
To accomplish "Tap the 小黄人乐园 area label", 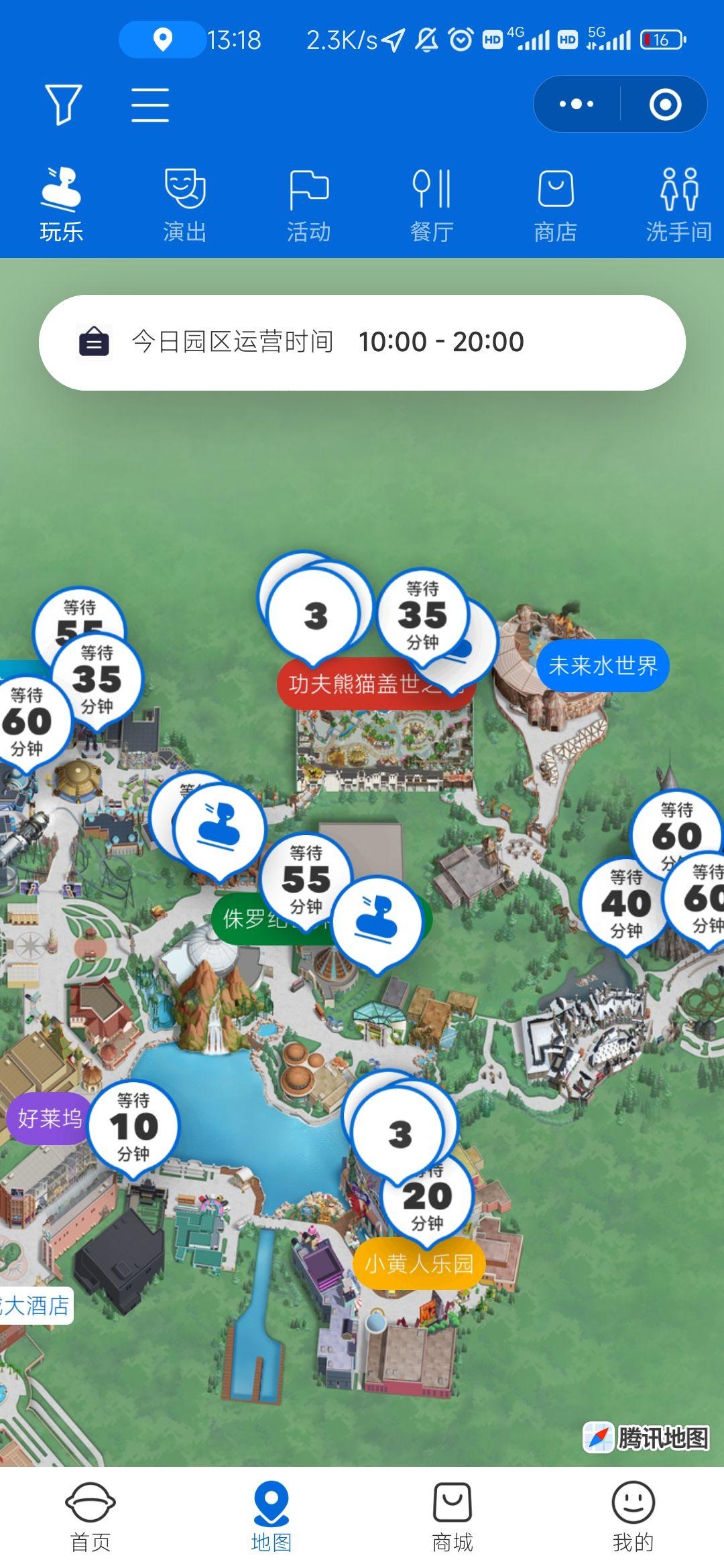I will [419, 1263].
